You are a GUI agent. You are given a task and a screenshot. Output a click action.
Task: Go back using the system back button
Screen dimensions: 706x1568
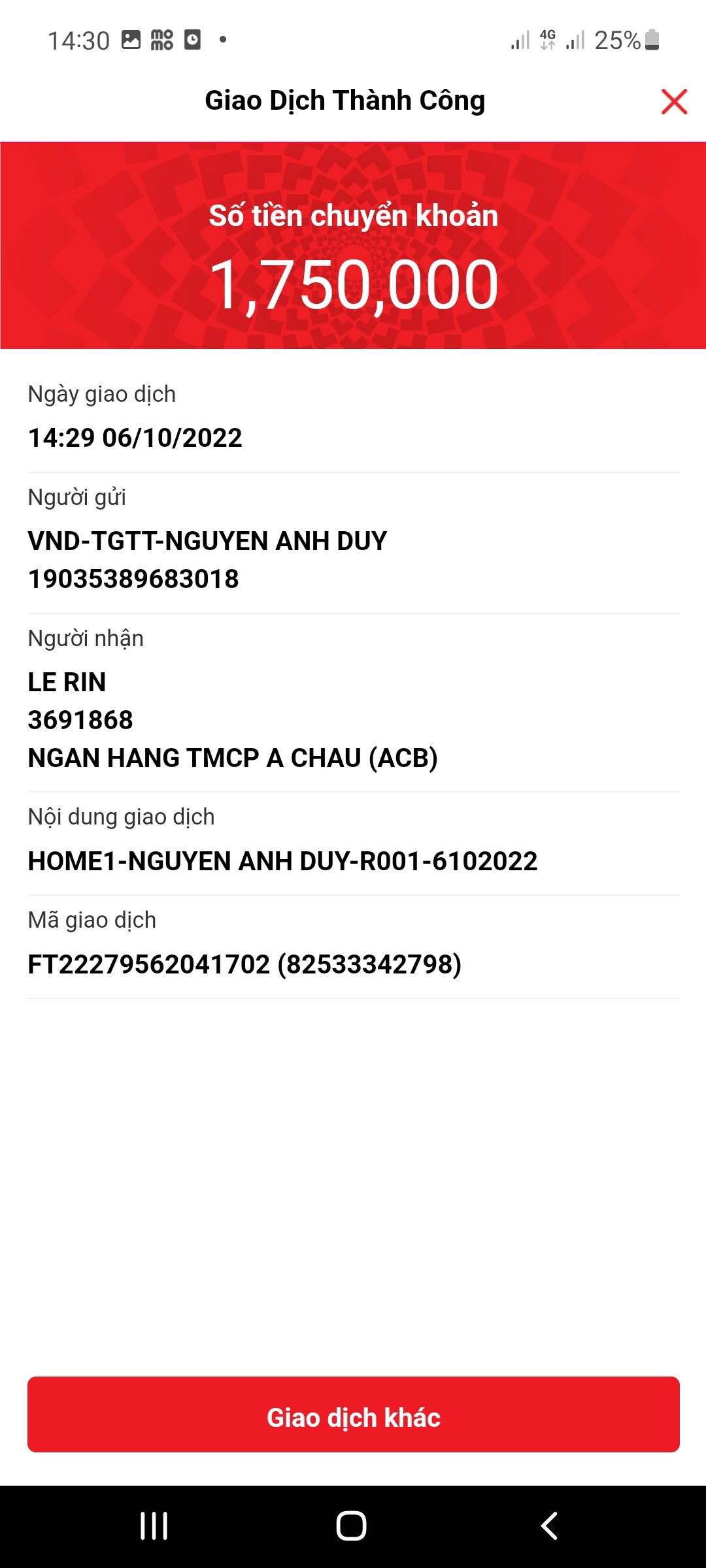pyautogui.click(x=549, y=1526)
